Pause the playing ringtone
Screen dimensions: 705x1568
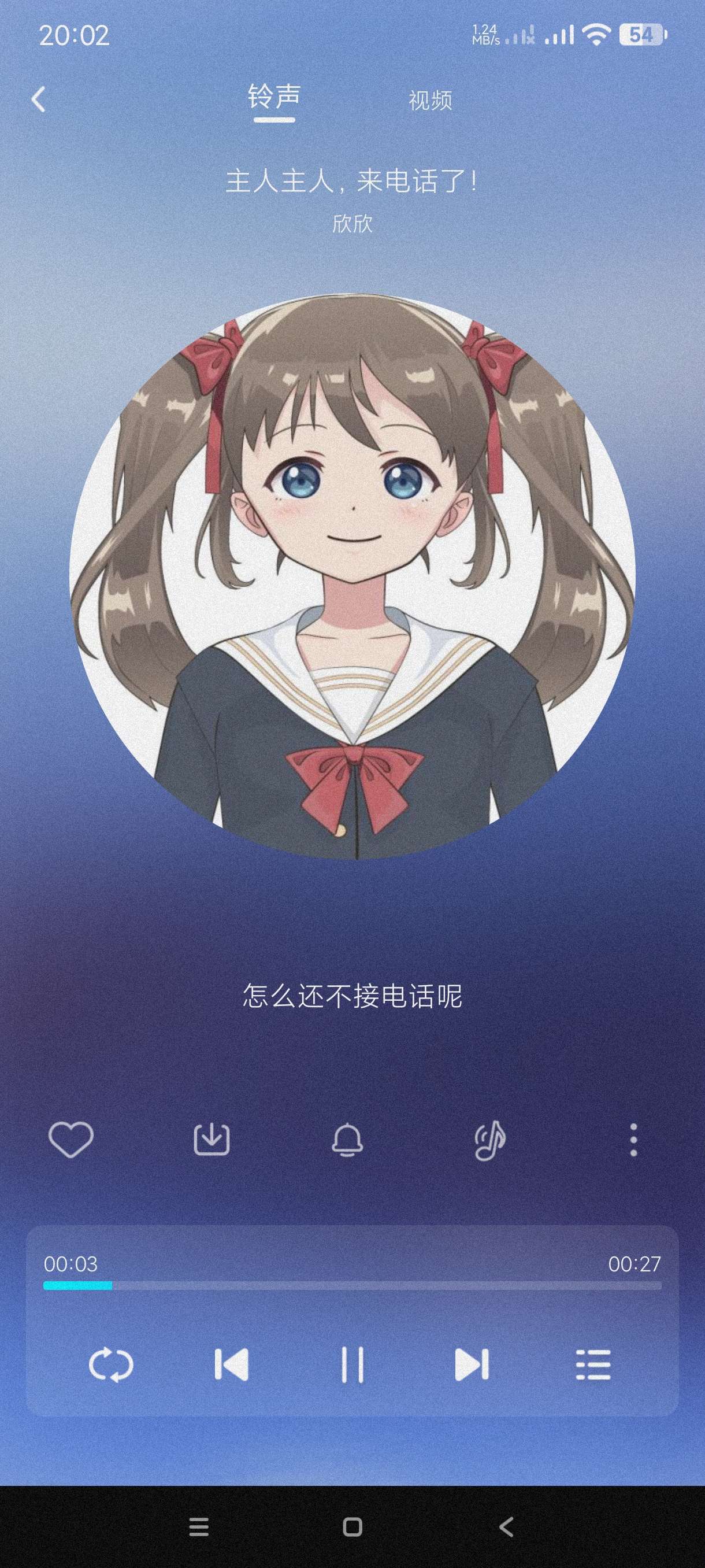pyautogui.click(x=352, y=1364)
